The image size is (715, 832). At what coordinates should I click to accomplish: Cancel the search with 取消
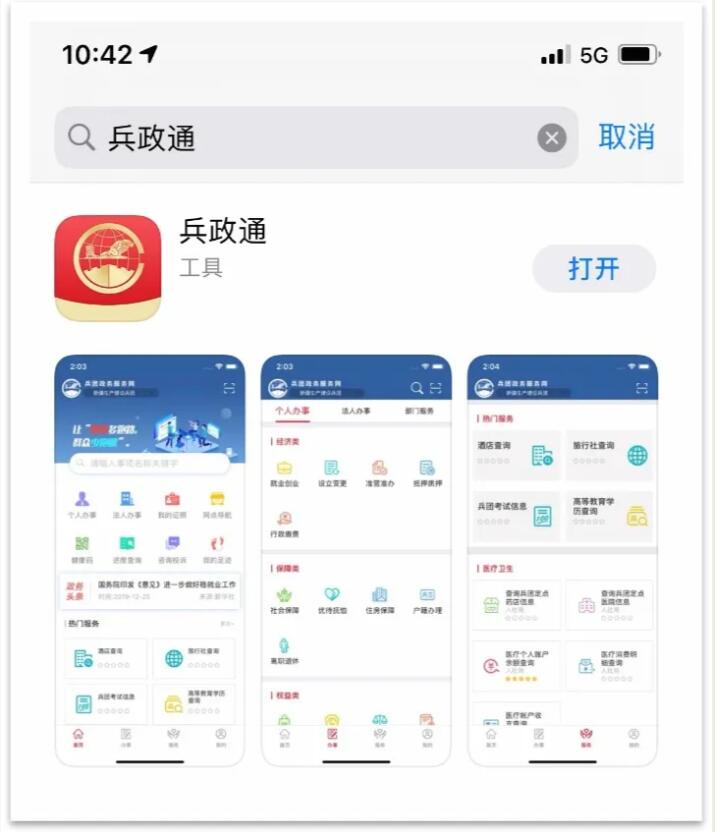[x=626, y=137]
